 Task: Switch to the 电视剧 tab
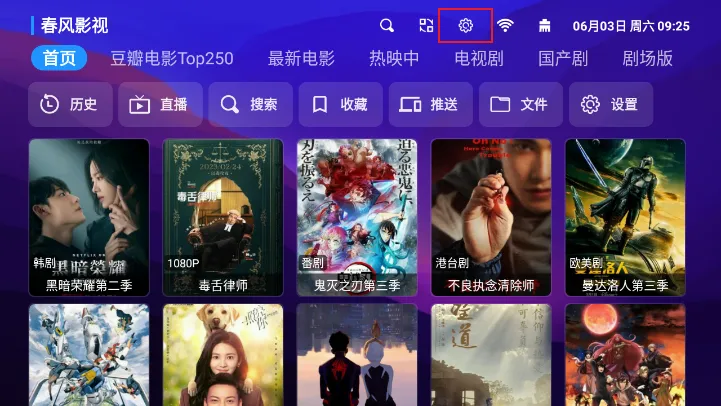479,58
